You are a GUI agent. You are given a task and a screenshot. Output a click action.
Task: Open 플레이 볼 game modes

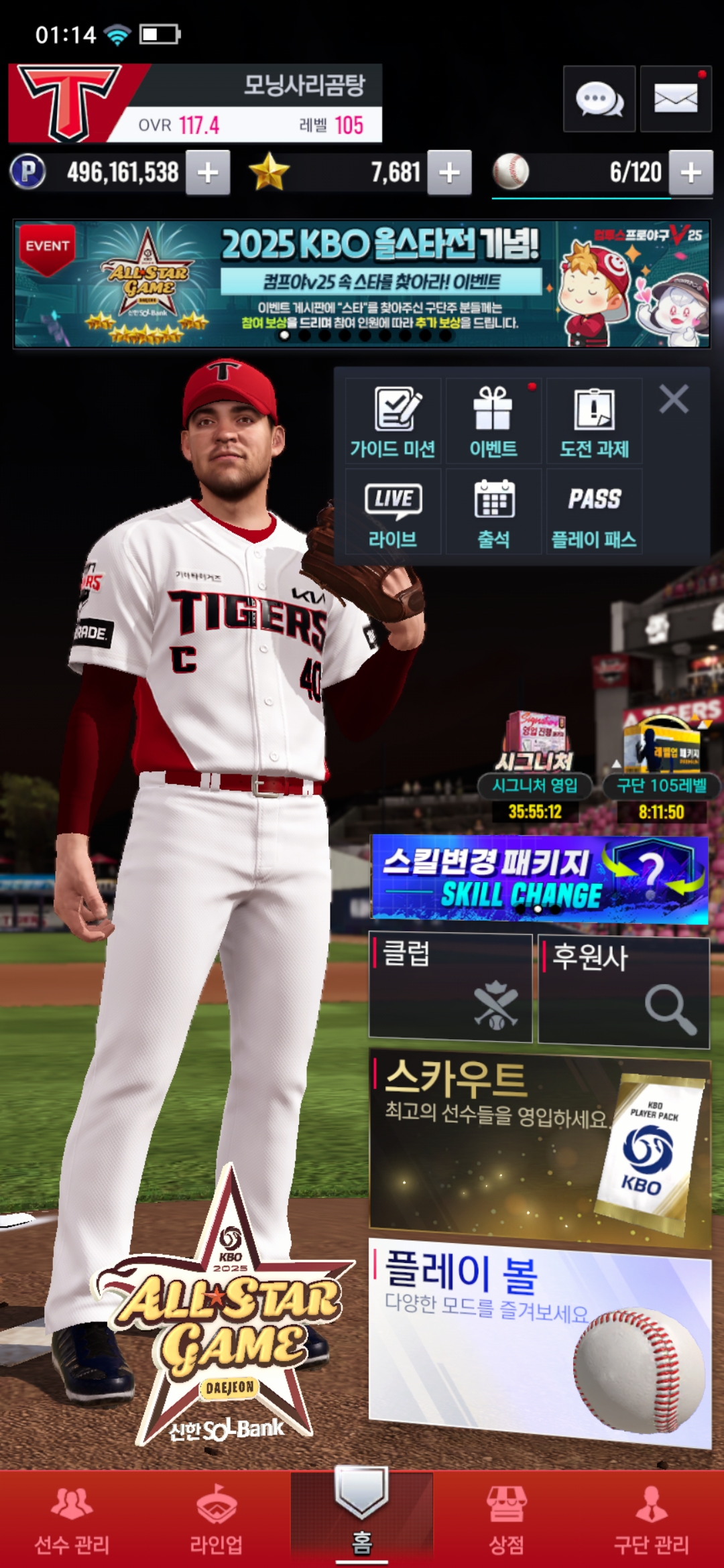[x=540, y=1340]
